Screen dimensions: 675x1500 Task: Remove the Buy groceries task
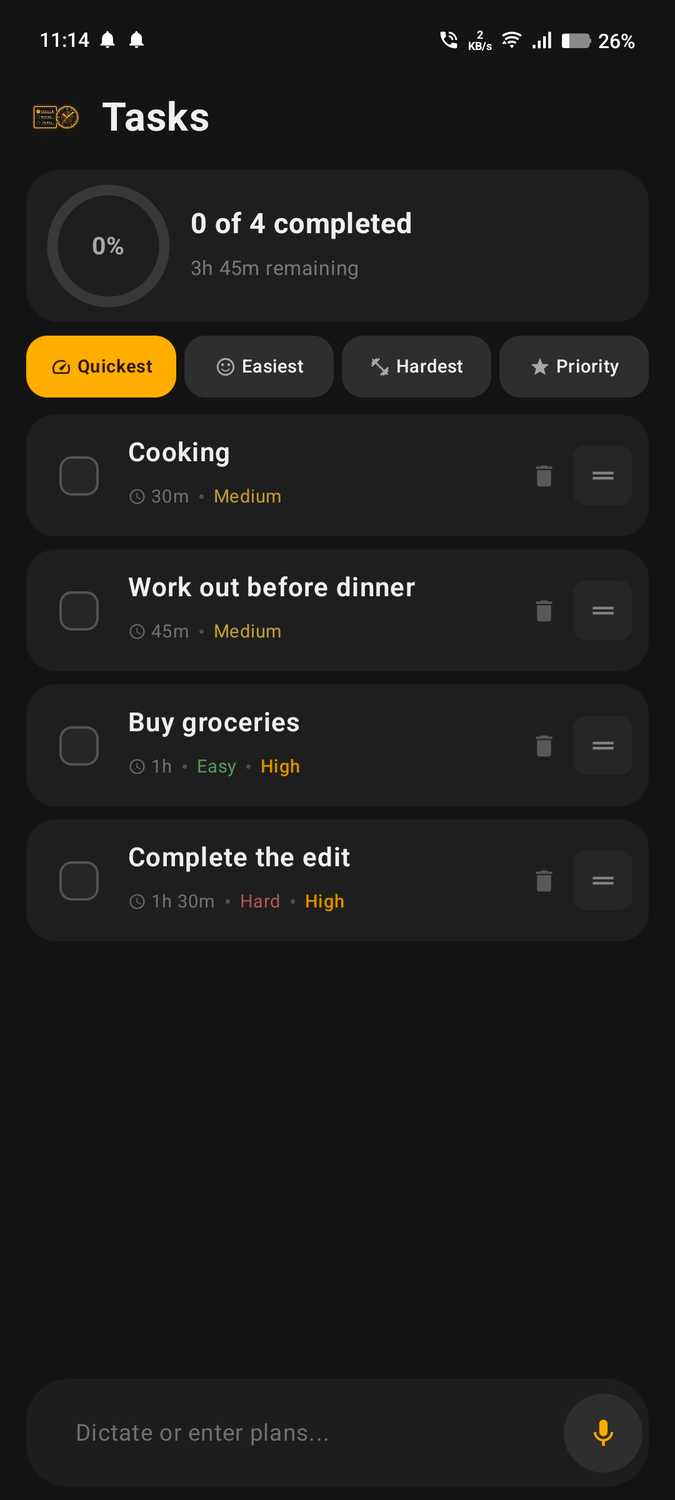pyautogui.click(x=544, y=746)
